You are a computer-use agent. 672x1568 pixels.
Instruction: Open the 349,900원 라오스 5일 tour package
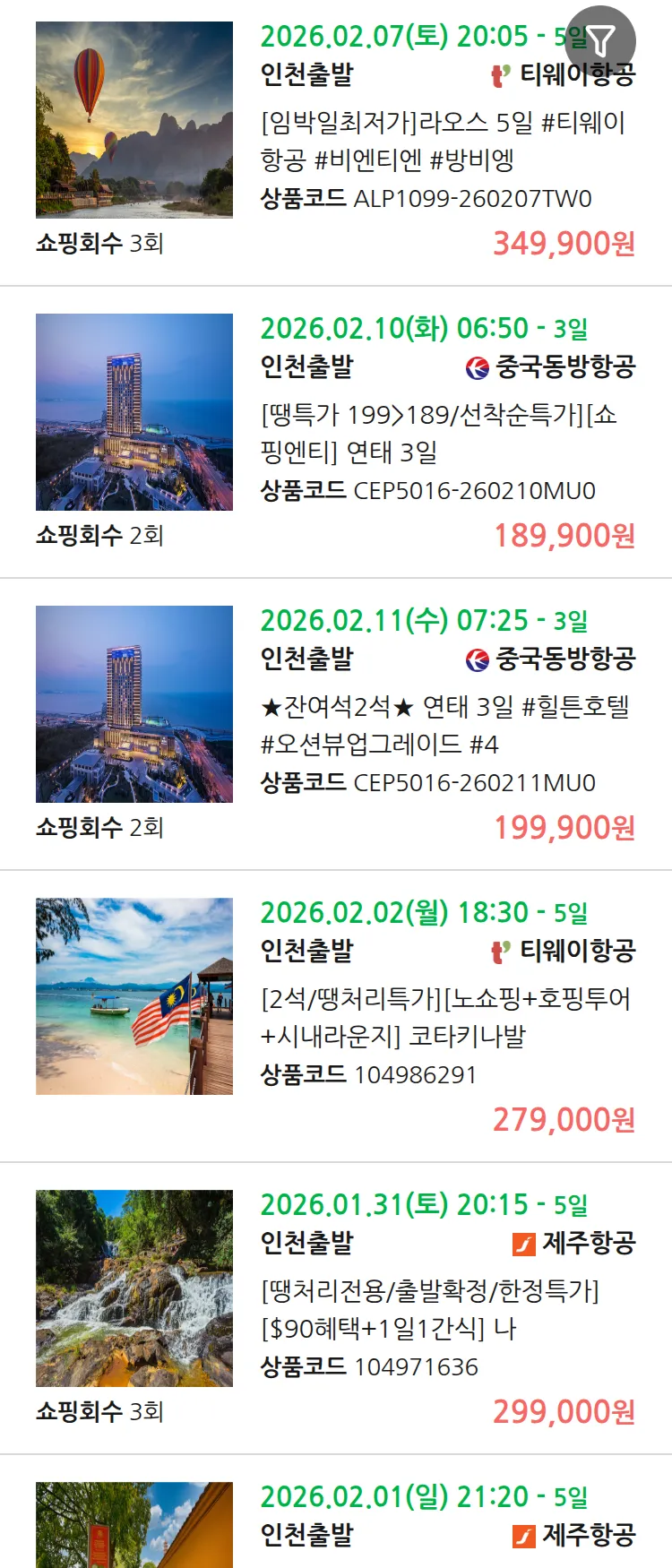(443, 141)
